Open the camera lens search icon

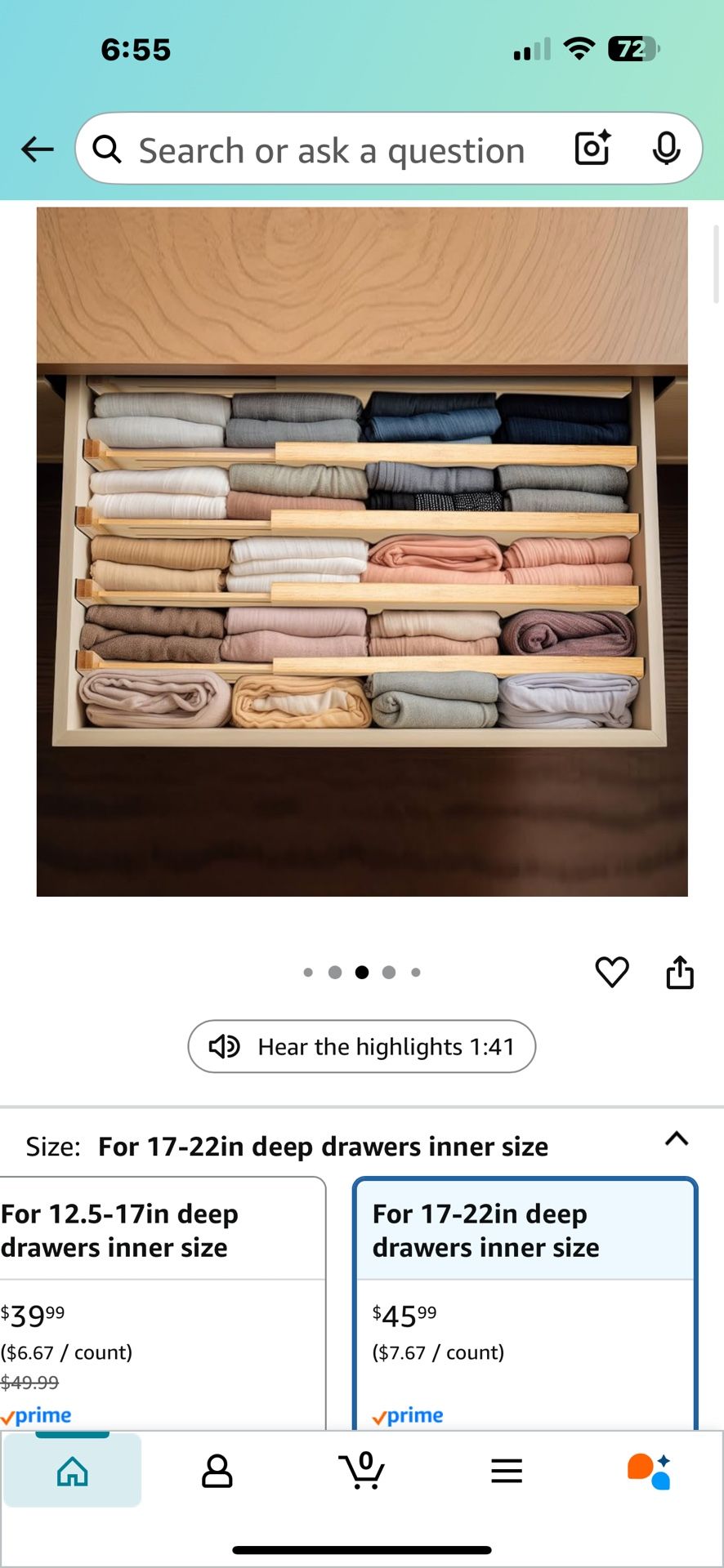(x=592, y=149)
